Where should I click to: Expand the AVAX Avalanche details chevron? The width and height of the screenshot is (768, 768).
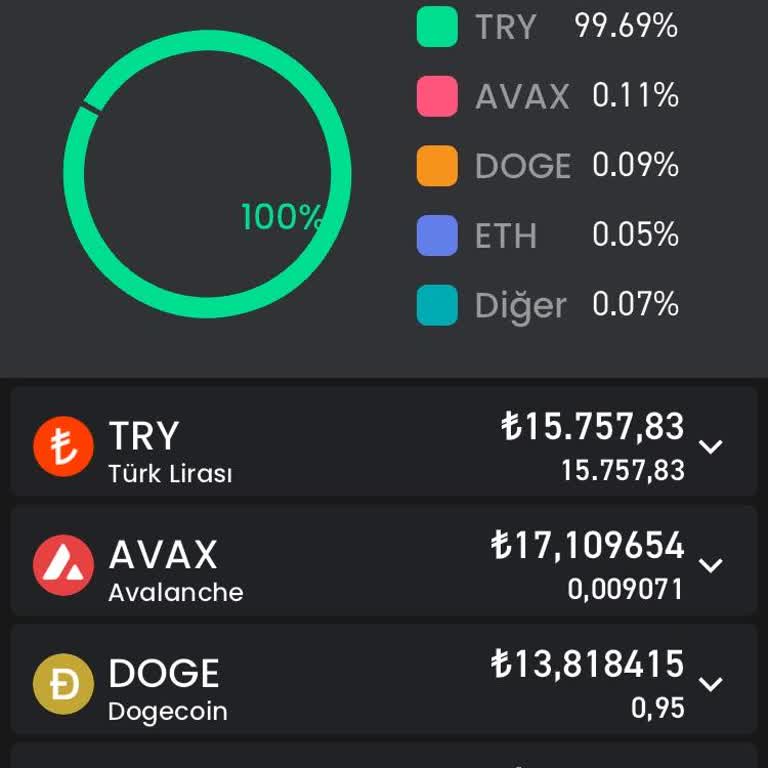click(711, 565)
